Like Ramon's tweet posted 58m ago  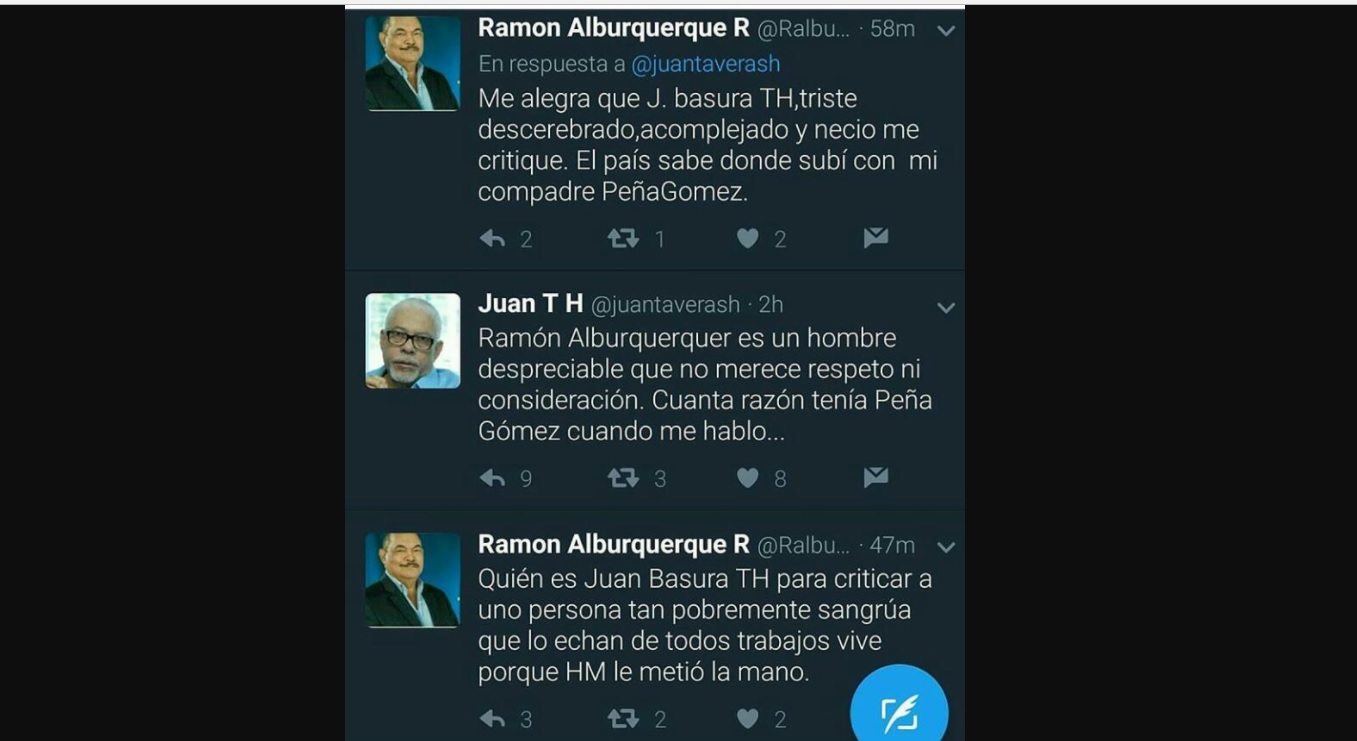click(x=748, y=239)
